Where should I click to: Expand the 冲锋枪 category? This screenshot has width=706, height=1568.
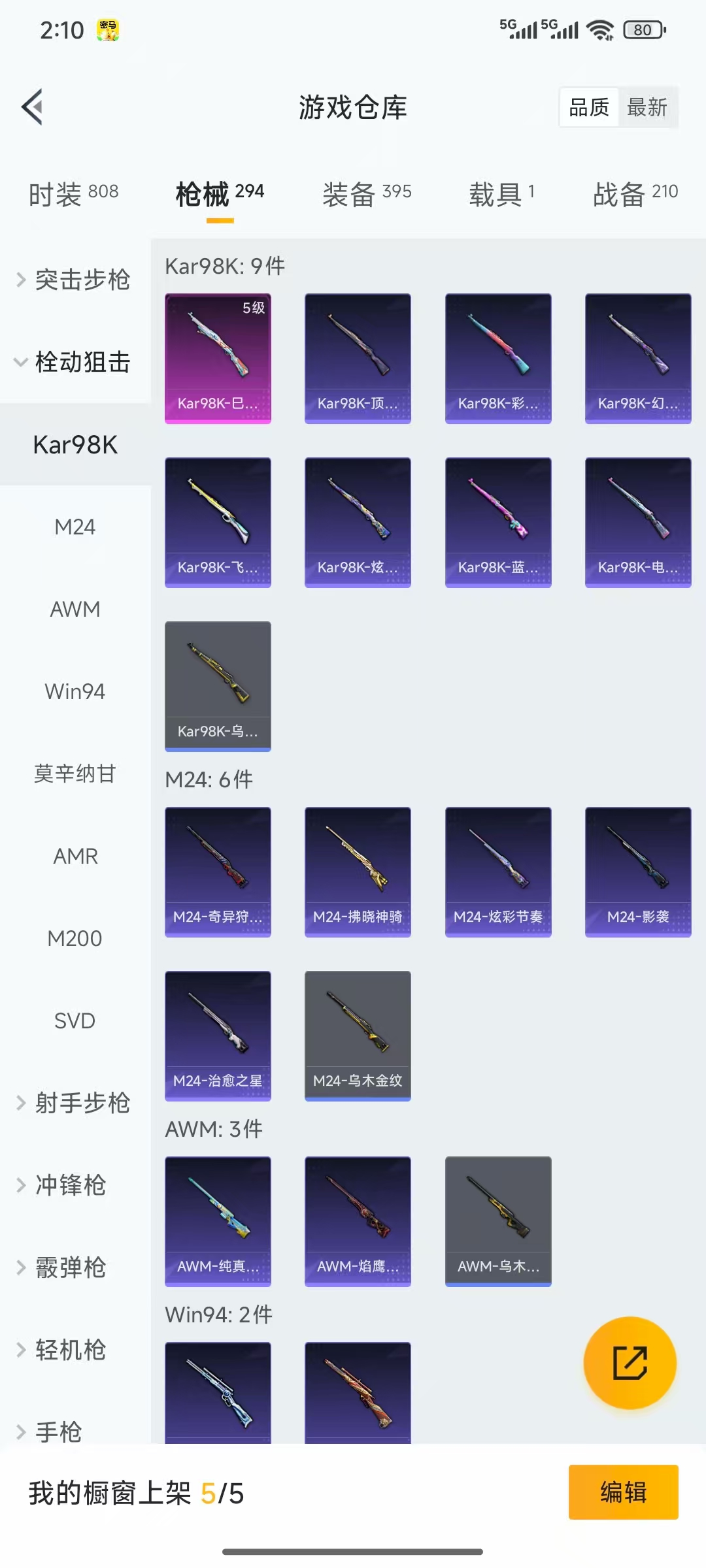[71, 1185]
